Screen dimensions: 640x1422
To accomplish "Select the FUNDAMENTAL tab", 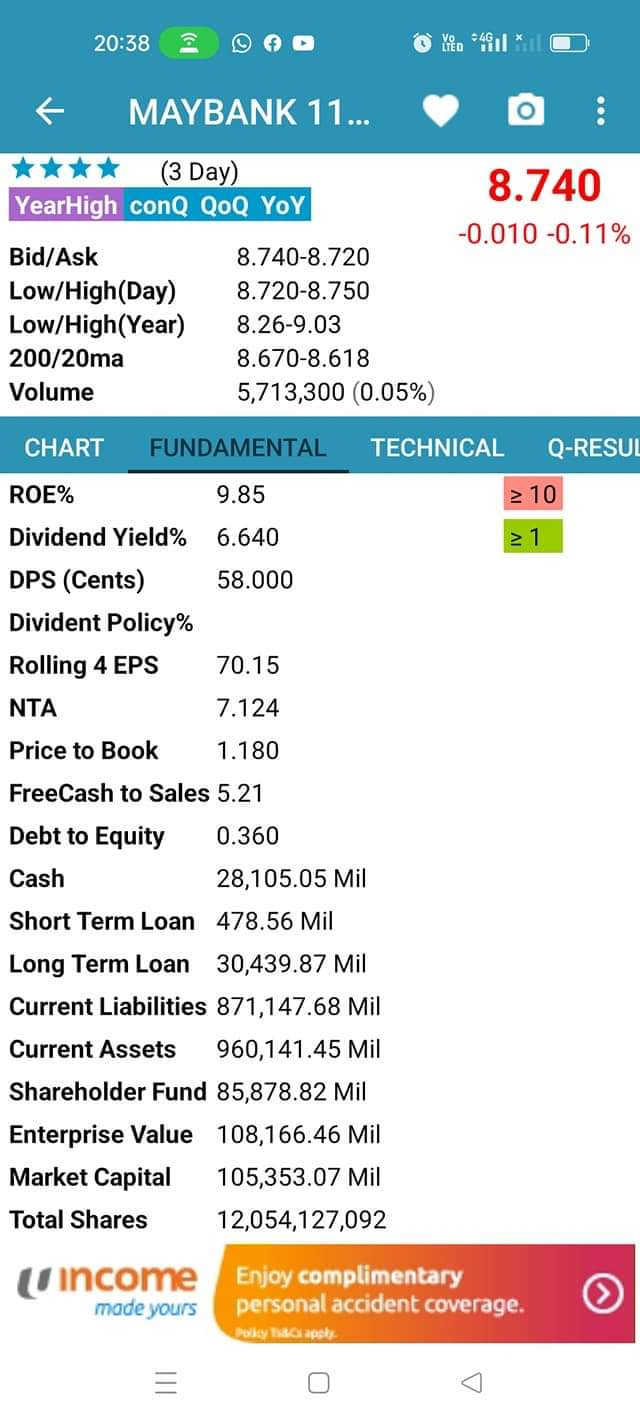I will click(238, 448).
